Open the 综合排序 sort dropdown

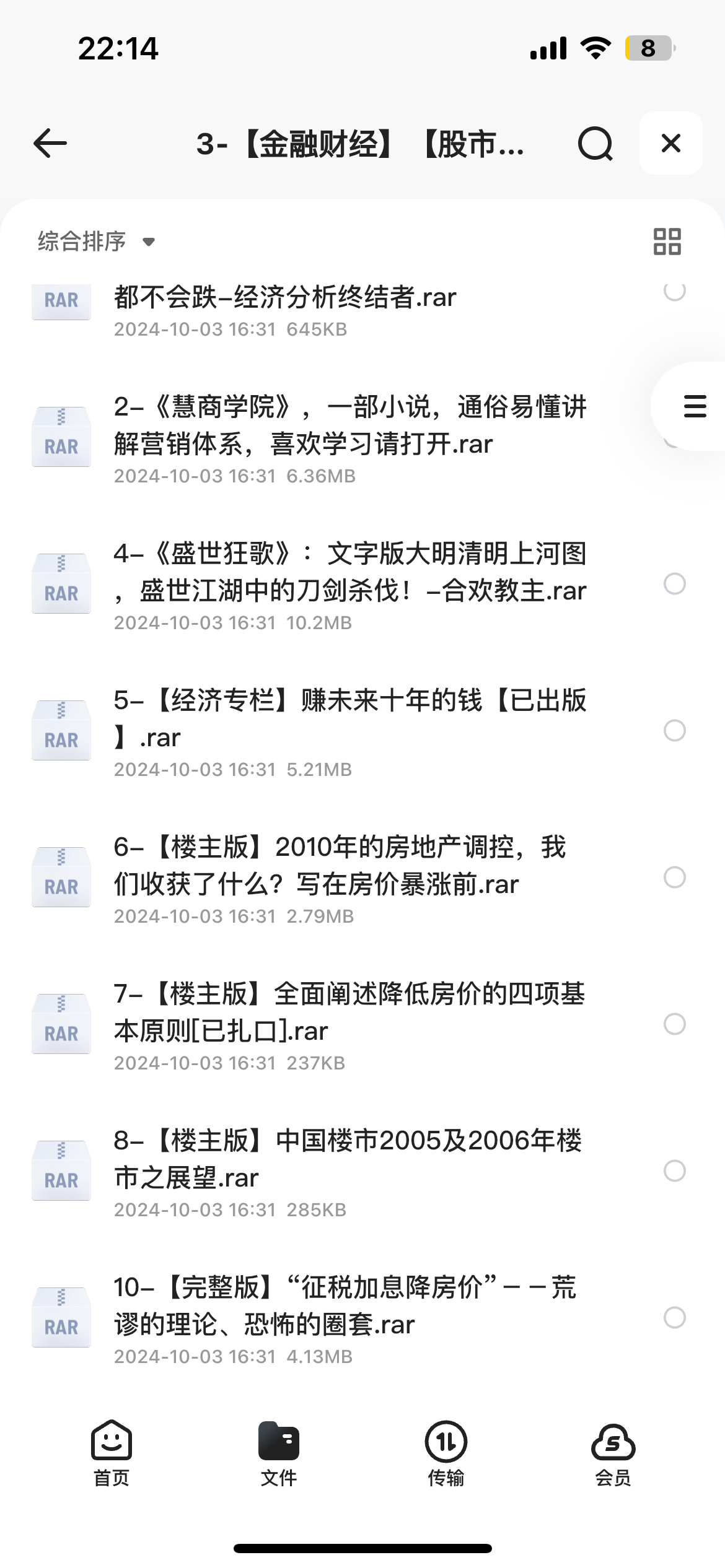[x=96, y=241]
